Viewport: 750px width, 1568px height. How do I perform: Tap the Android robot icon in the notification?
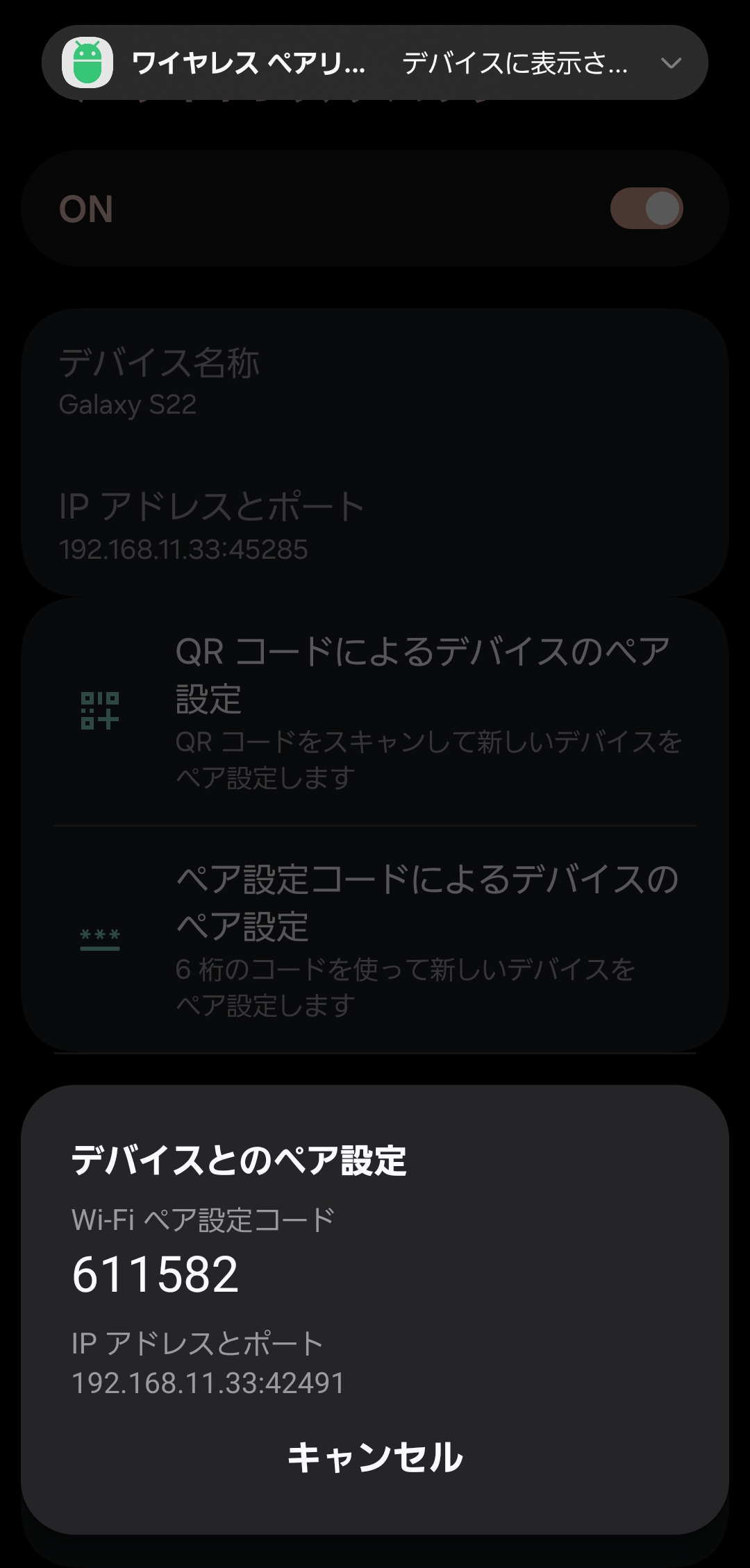click(88, 62)
